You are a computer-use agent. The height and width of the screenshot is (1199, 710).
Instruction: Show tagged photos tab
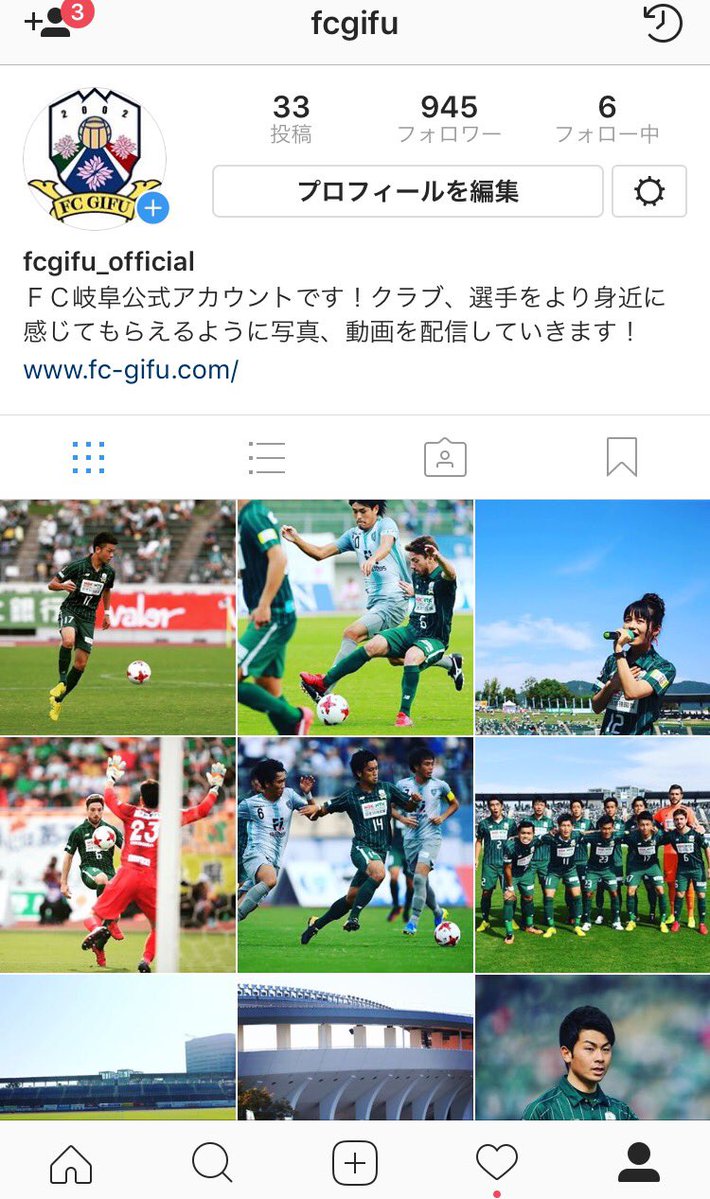(x=445, y=458)
